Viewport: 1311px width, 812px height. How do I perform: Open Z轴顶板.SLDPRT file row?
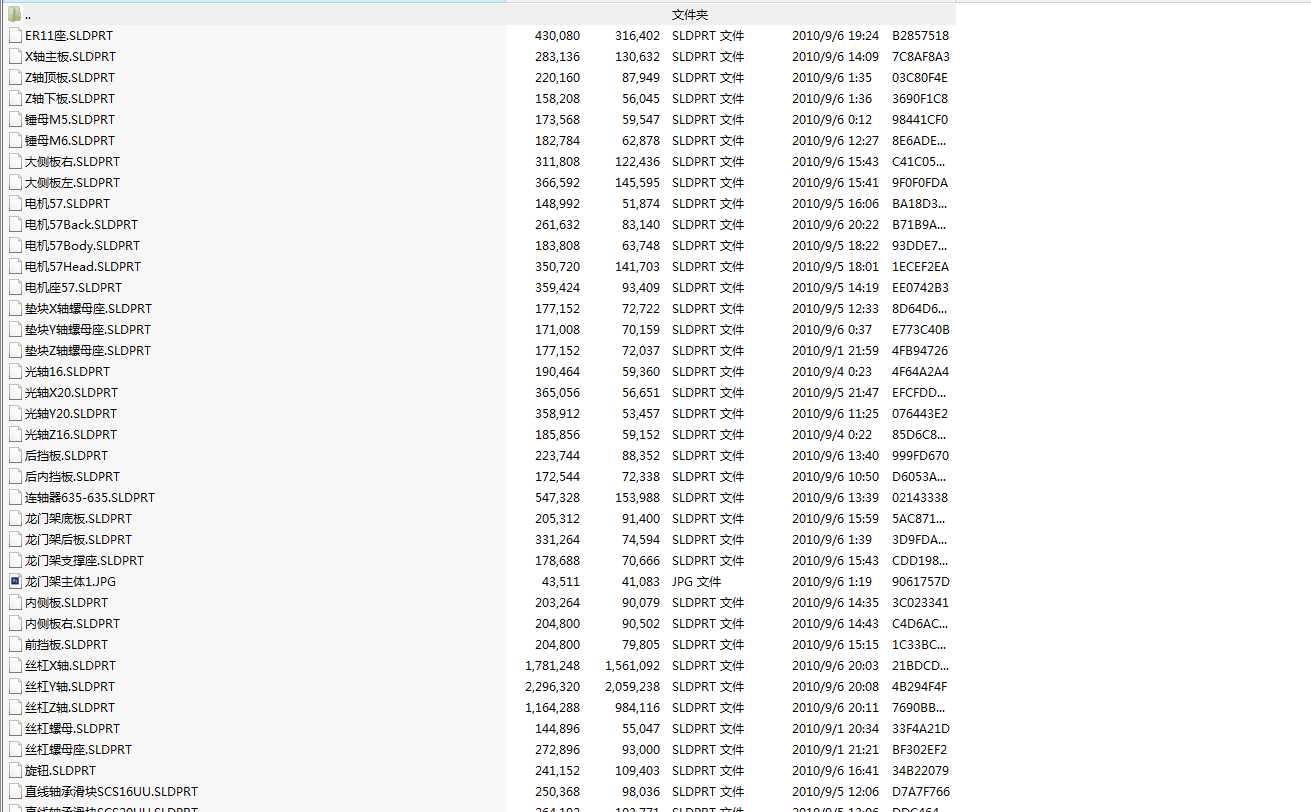tap(69, 77)
